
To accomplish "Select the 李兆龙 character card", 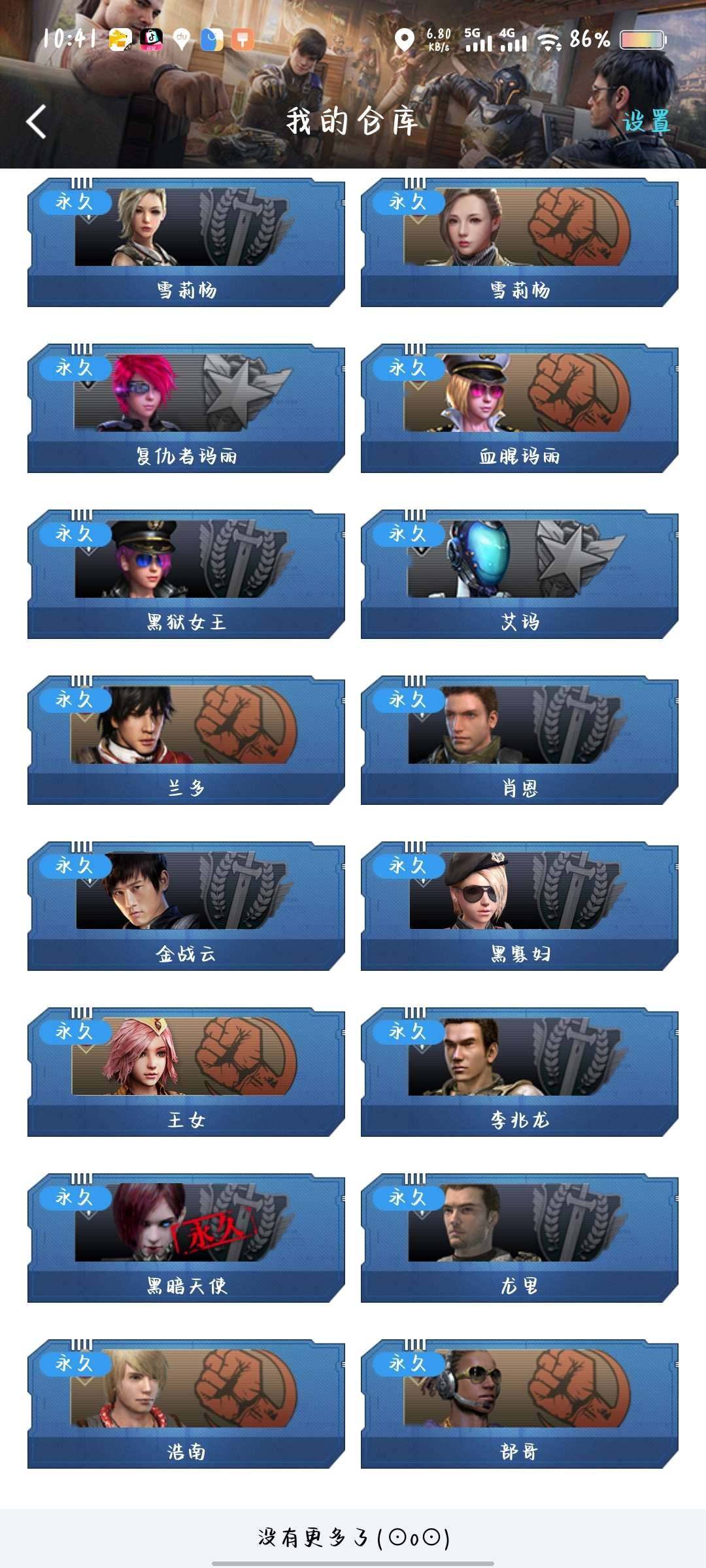I will coord(519,1065).
